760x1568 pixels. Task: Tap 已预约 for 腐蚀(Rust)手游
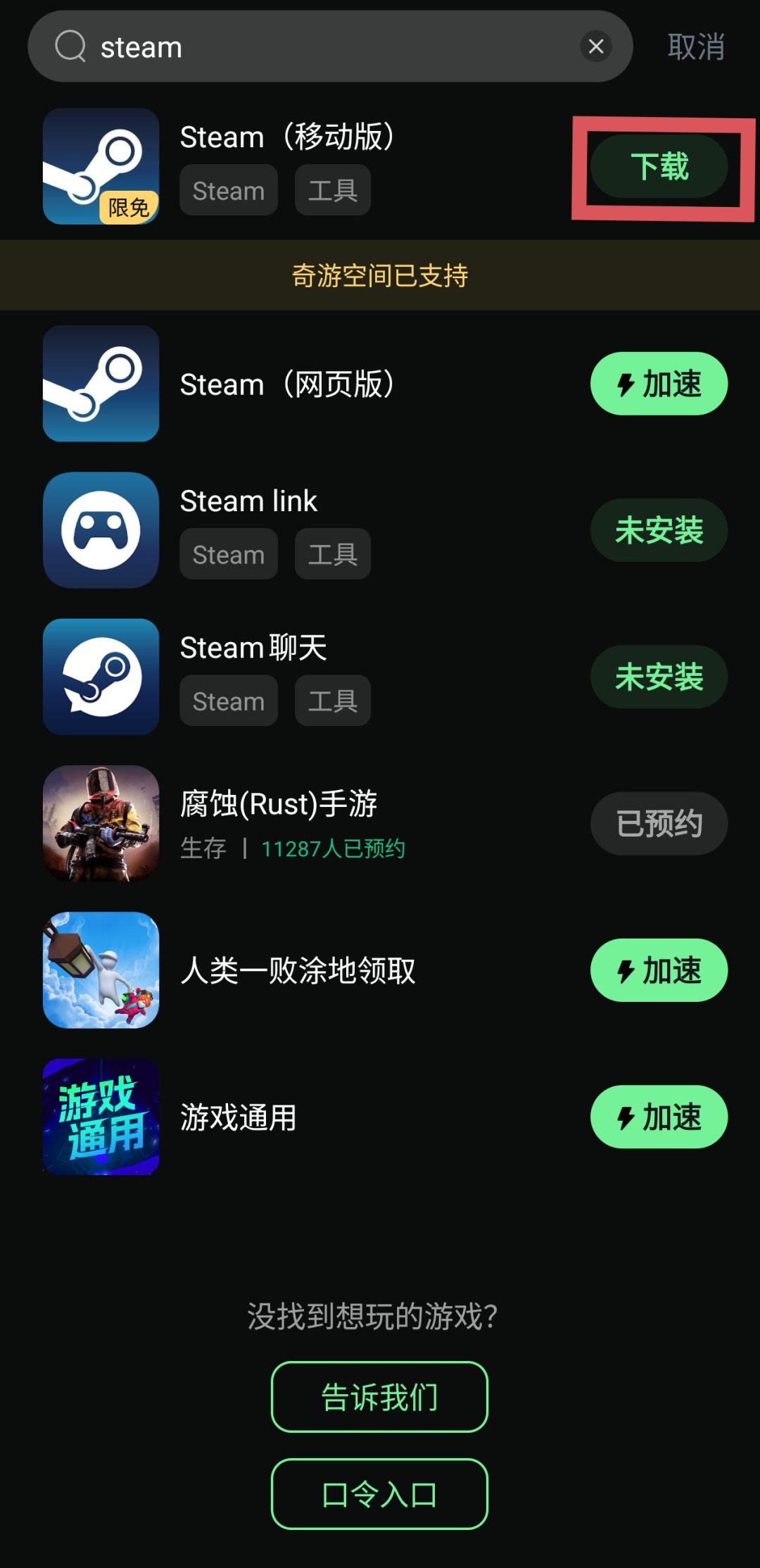(x=658, y=823)
